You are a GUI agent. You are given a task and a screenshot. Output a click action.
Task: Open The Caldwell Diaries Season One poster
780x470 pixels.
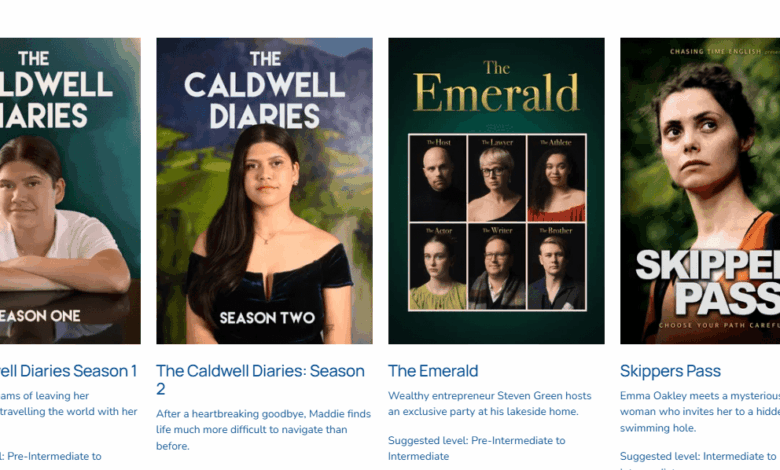click(x=70, y=190)
